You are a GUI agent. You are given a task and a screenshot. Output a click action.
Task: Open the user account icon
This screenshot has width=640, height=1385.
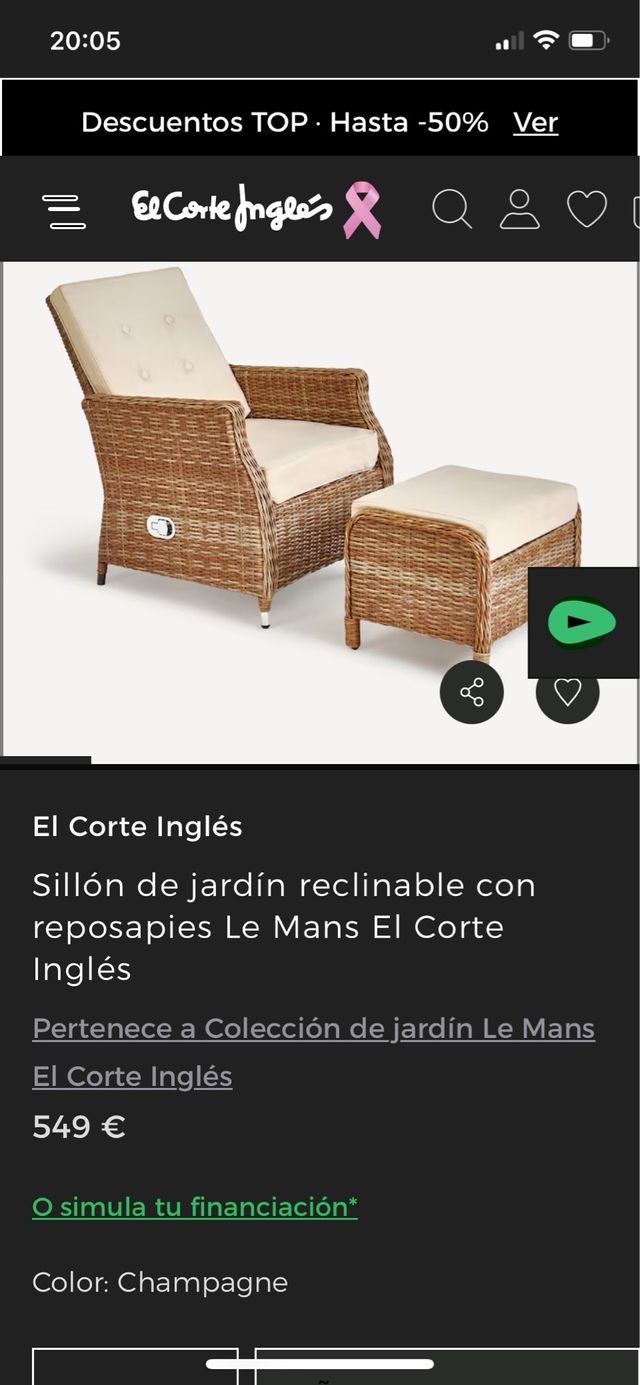pos(519,210)
